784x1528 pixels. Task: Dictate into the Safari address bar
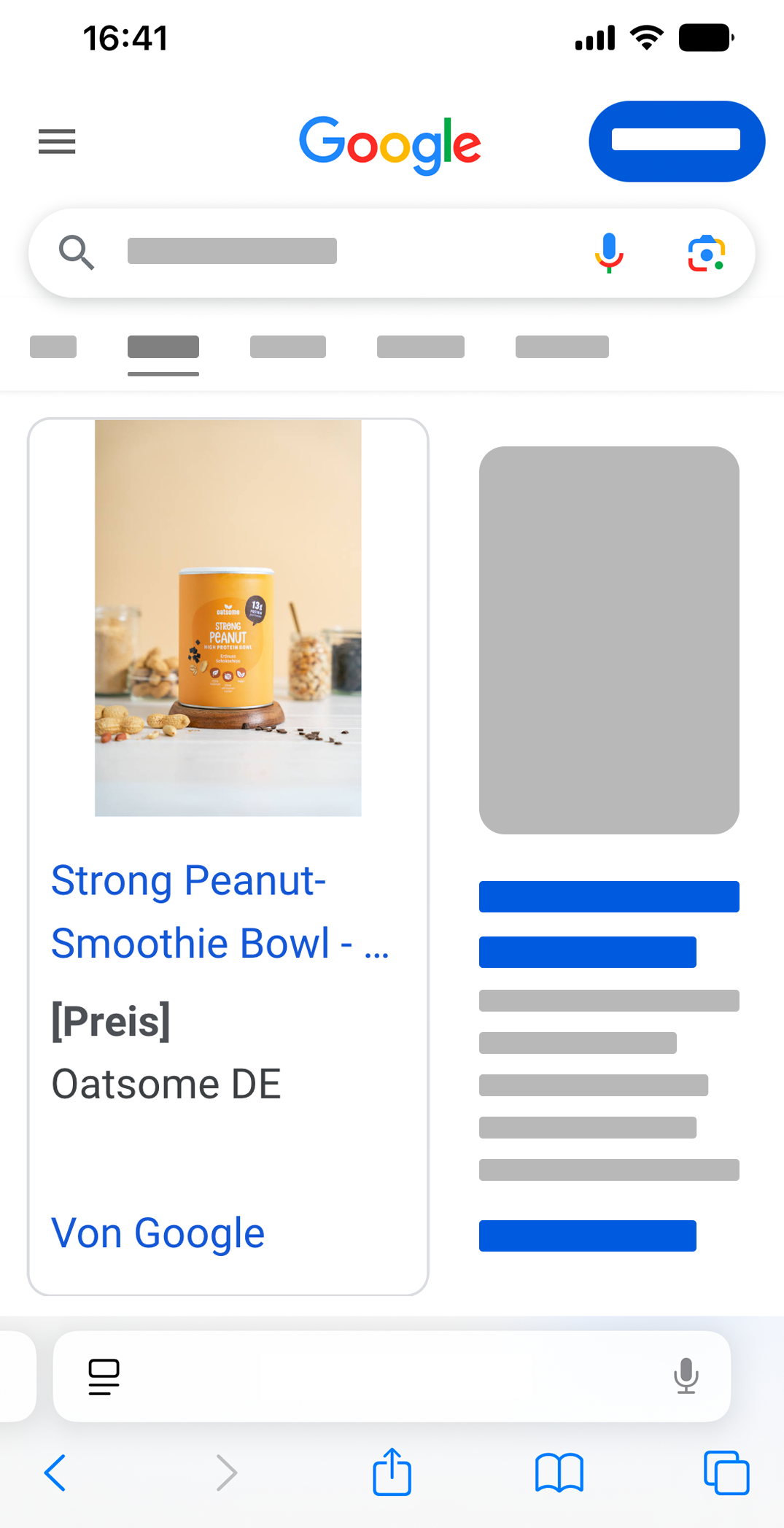(686, 1376)
